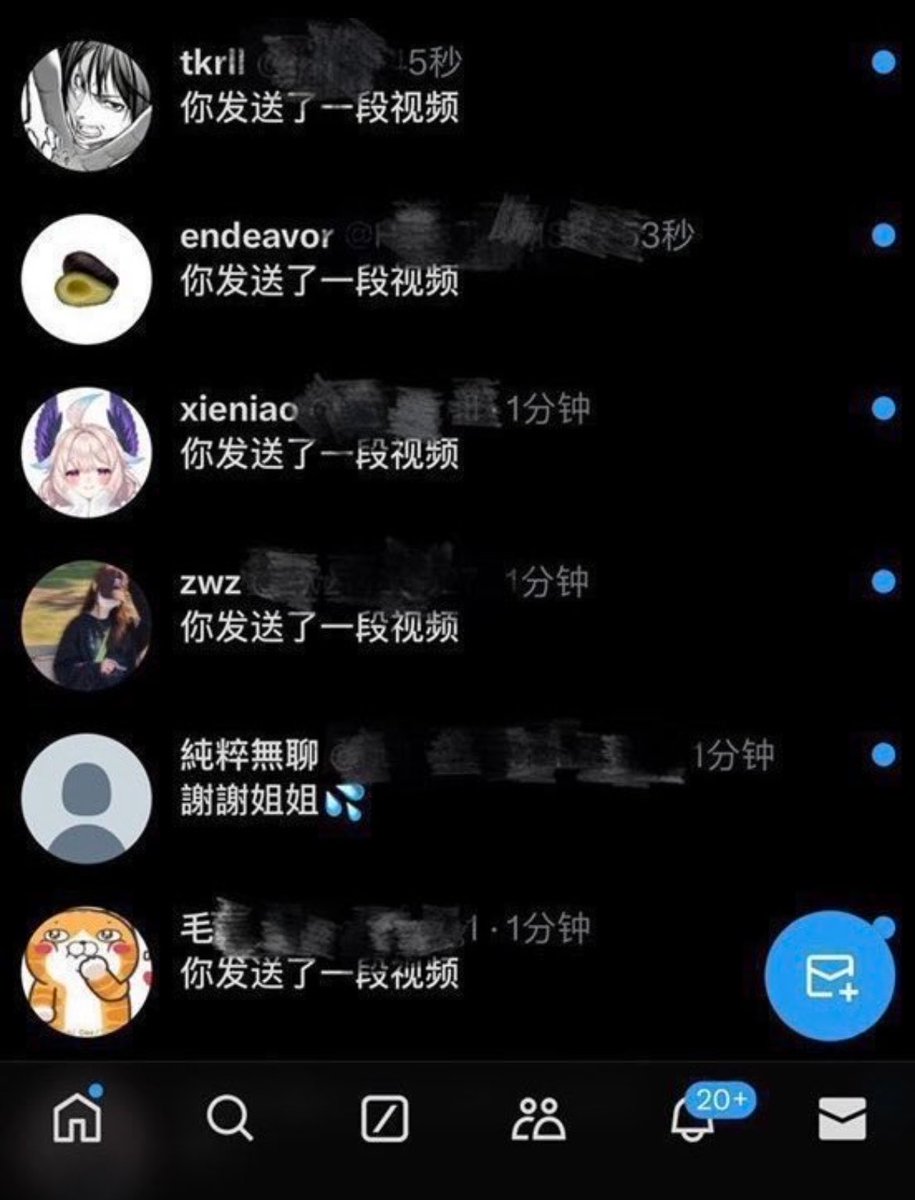915x1200 pixels.
Task: Go to the Home tab
Action: (78, 1116)
